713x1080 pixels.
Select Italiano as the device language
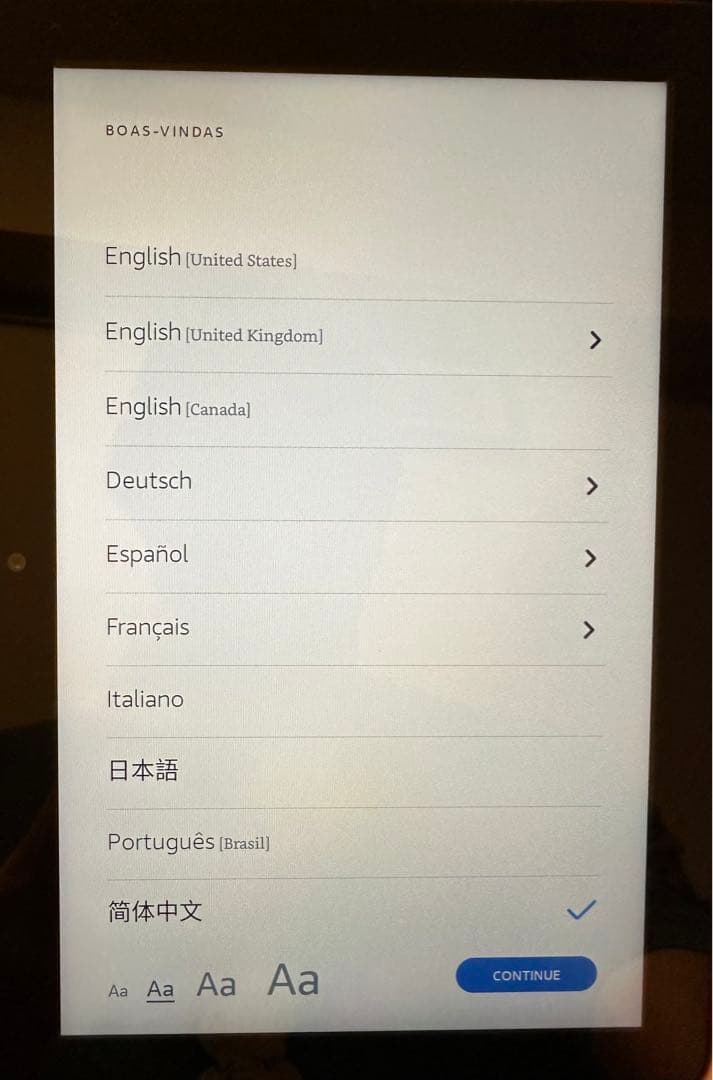pyautogui.click(x=145, y=699)
